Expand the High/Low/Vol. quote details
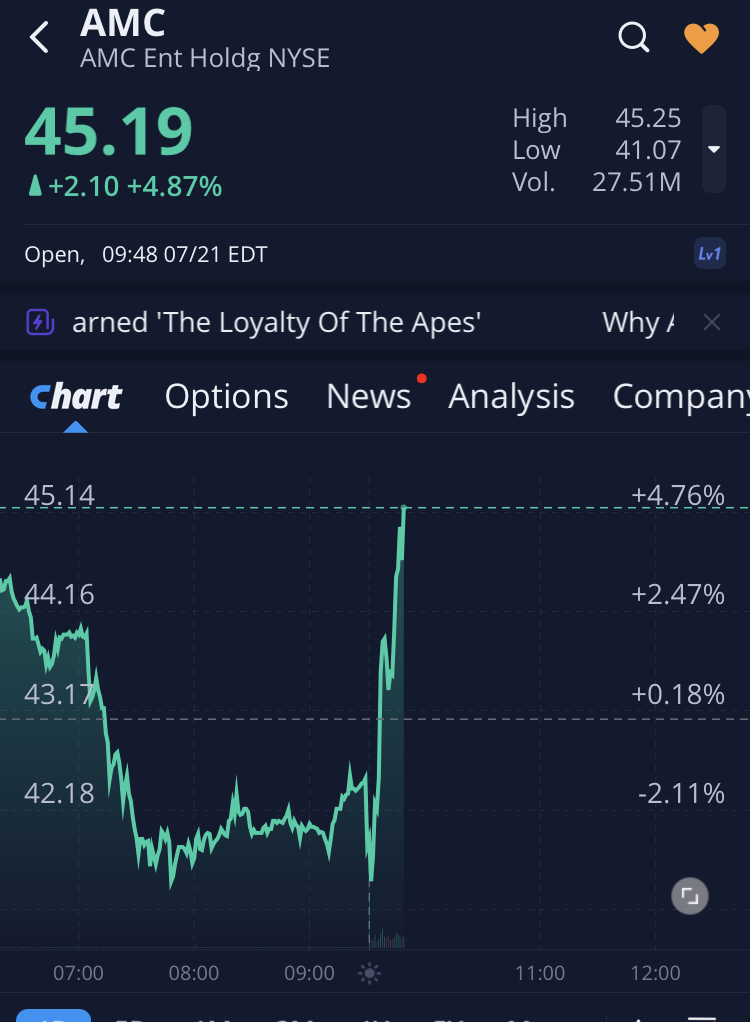This screenshot has width=750, height=1022. 713,149
